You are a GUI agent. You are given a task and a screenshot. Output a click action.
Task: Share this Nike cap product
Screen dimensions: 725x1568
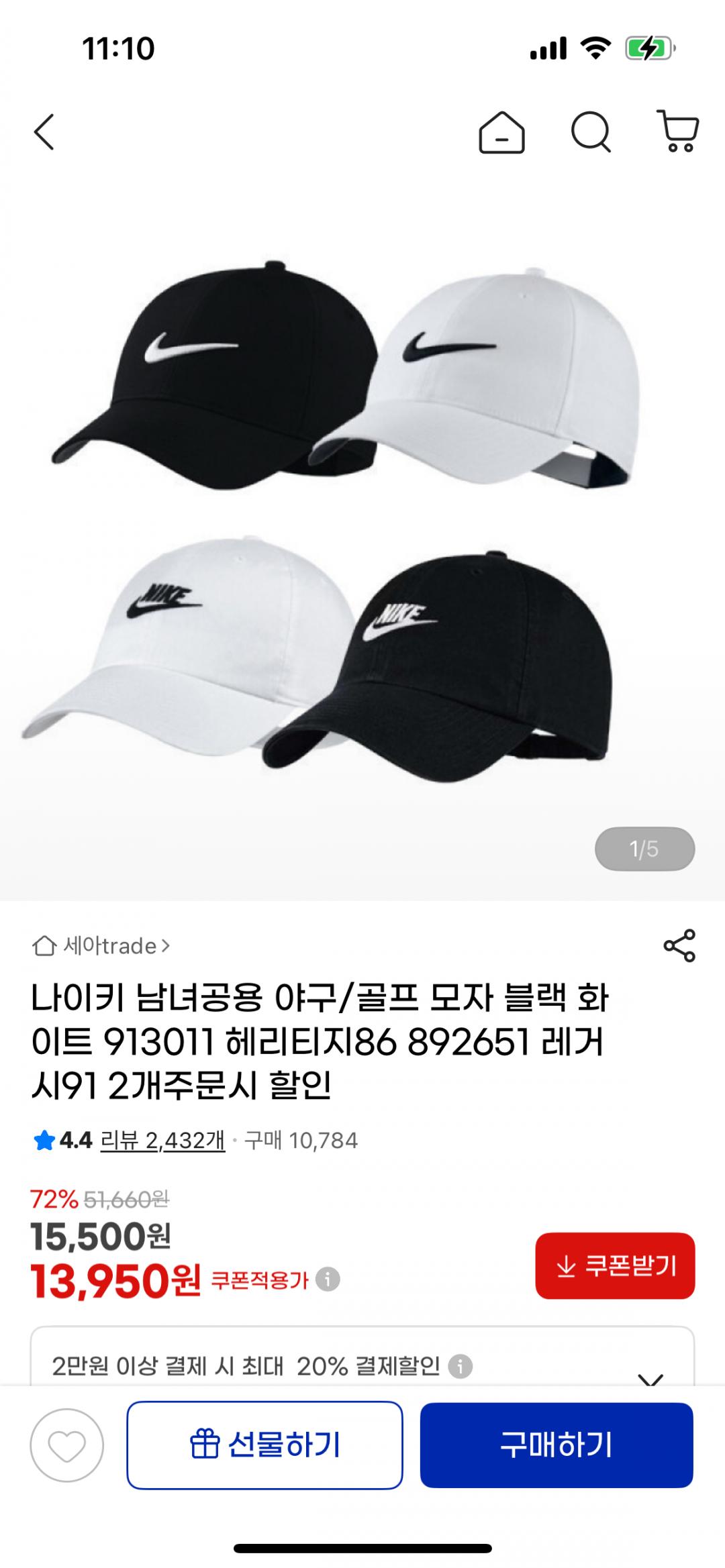coord(679,946)
